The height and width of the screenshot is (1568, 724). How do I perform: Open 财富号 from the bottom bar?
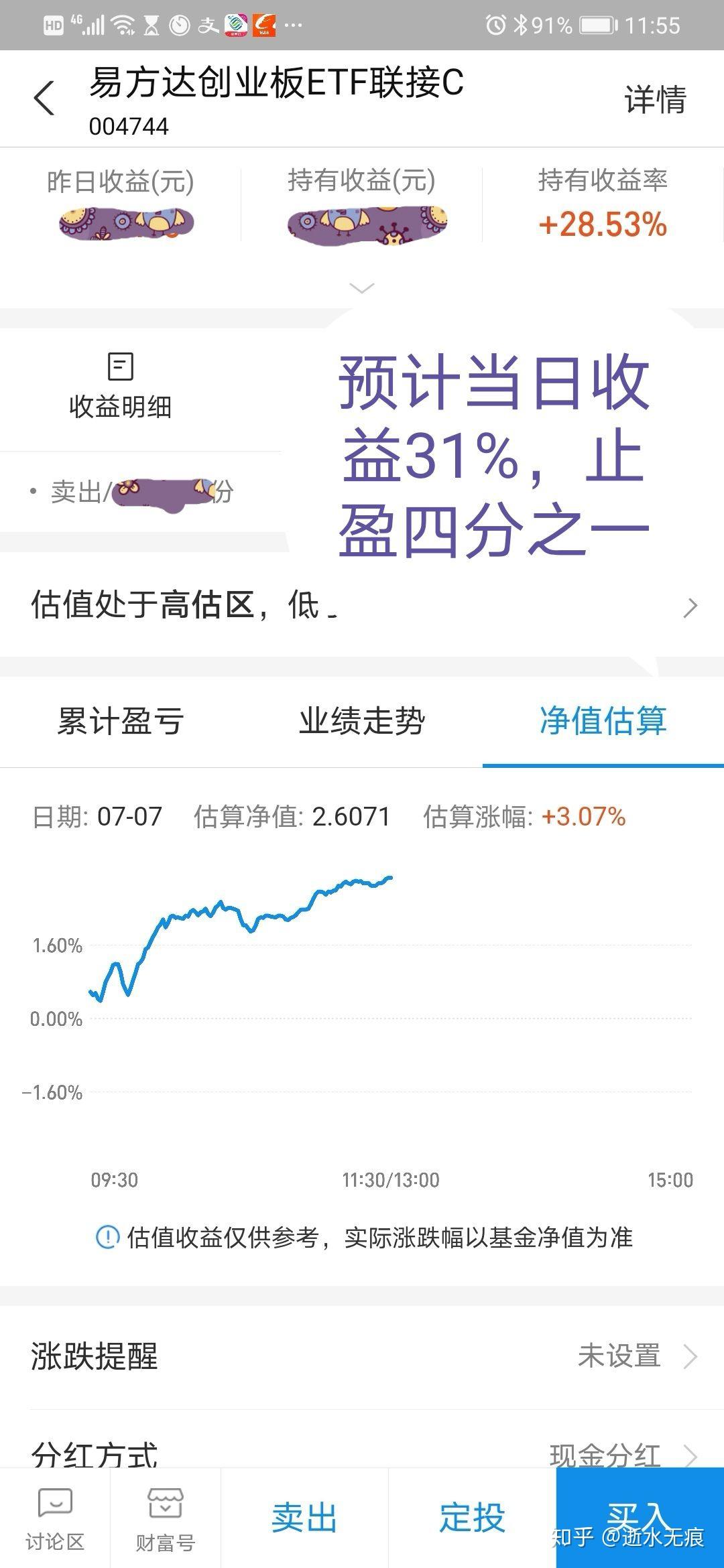pos(166,1519)
